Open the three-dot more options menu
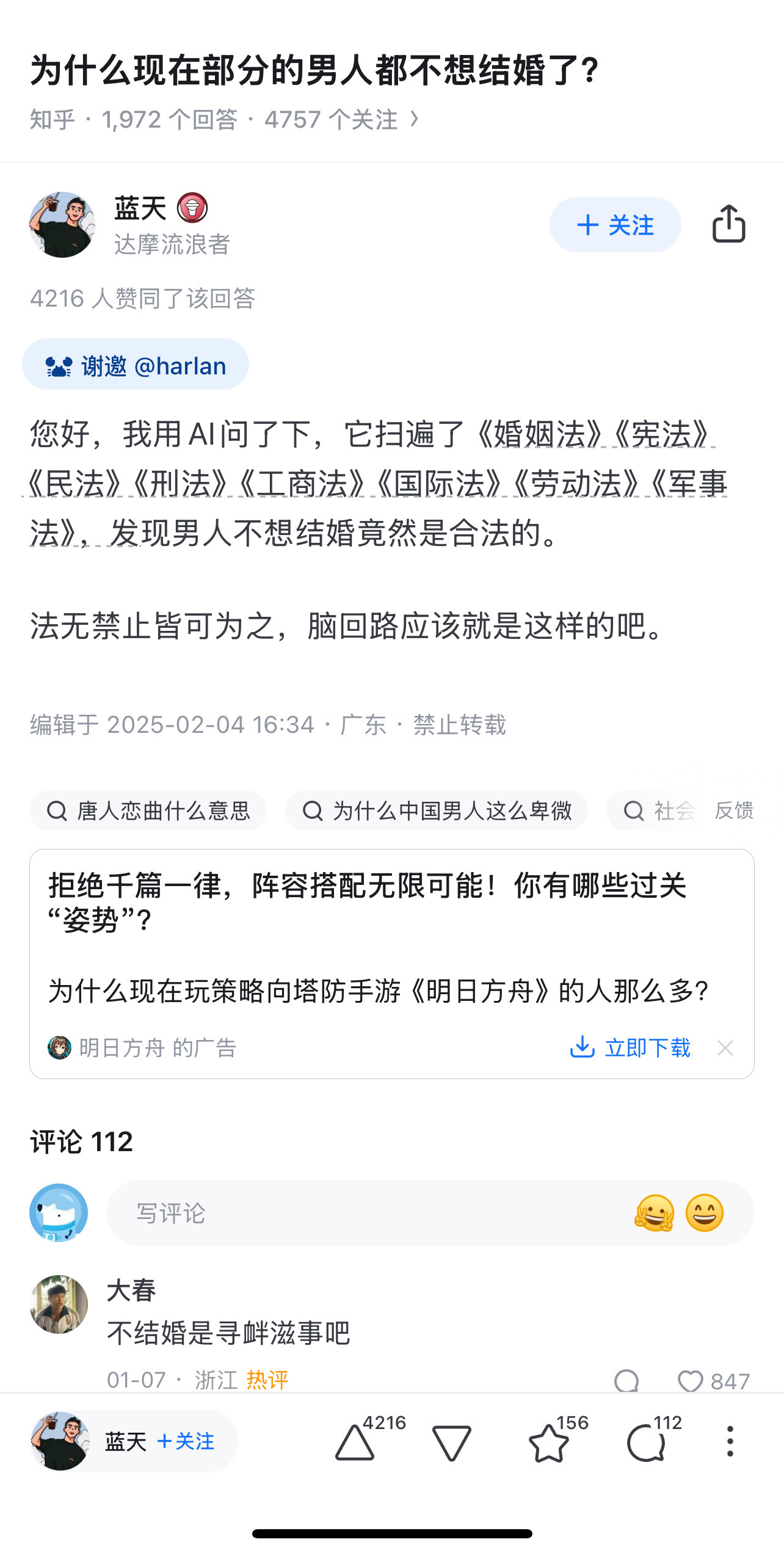This screenshot has width=784, height=1553. click(x=730, y=1441)
